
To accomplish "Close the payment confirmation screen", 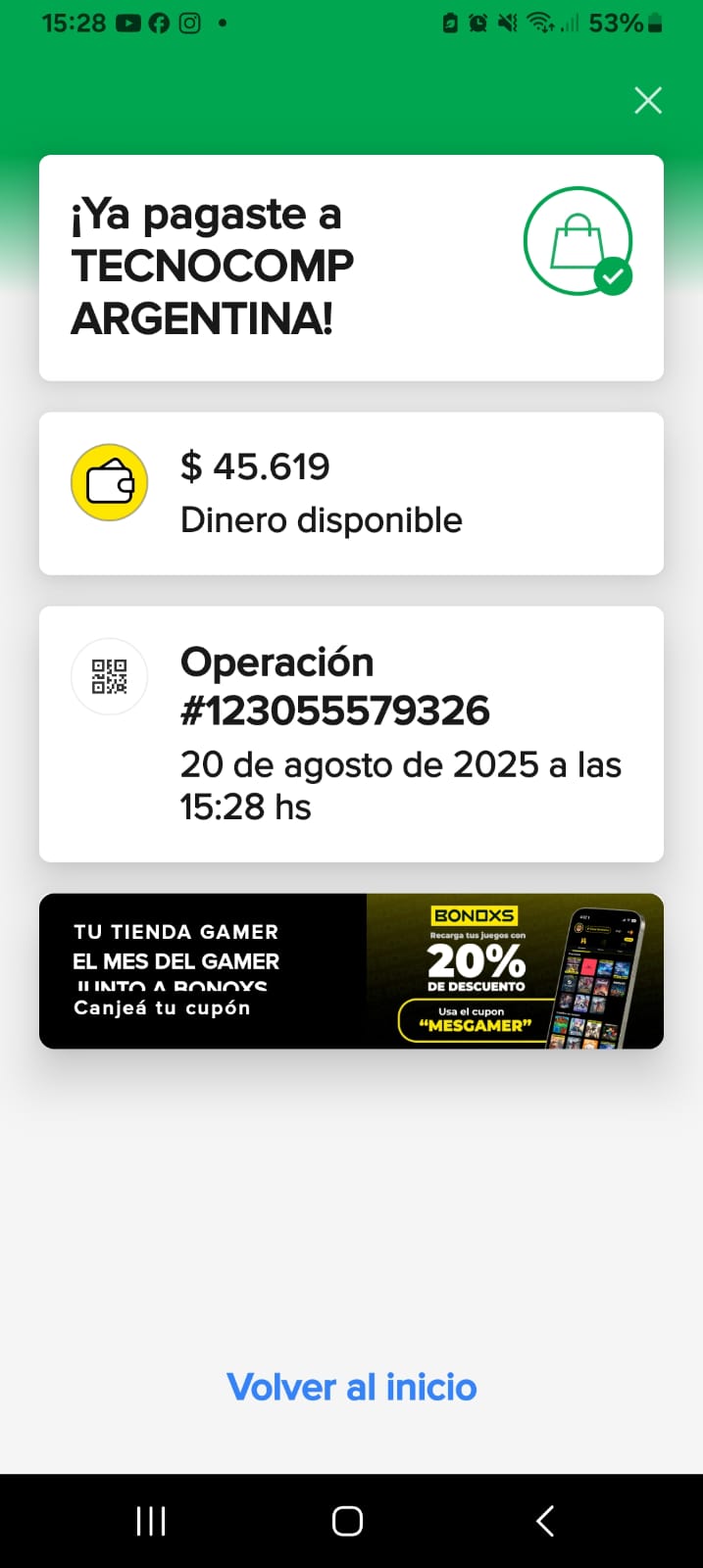I will point(647,100).
